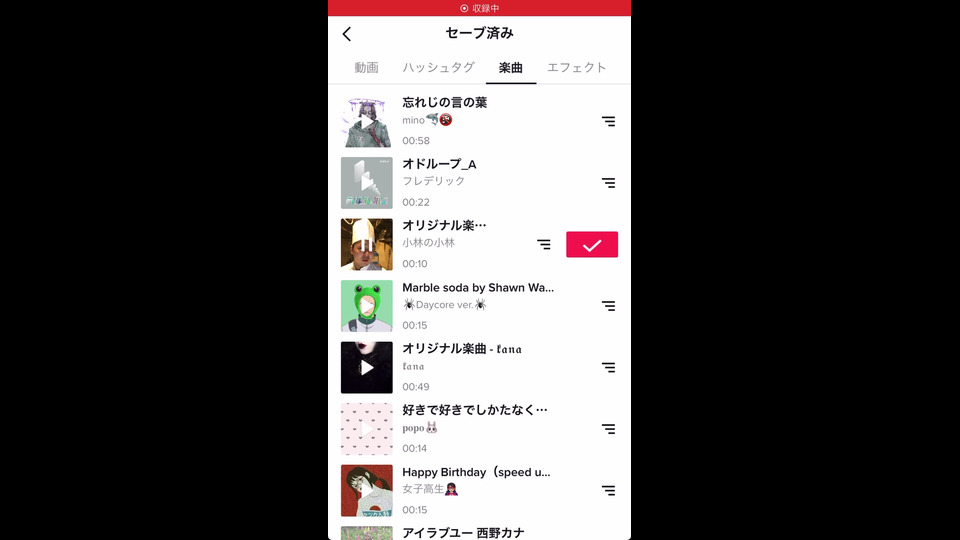Open details icon for 小林の小林 track
The height and width of the screenshot is (540, 960).
click(544, 244)
